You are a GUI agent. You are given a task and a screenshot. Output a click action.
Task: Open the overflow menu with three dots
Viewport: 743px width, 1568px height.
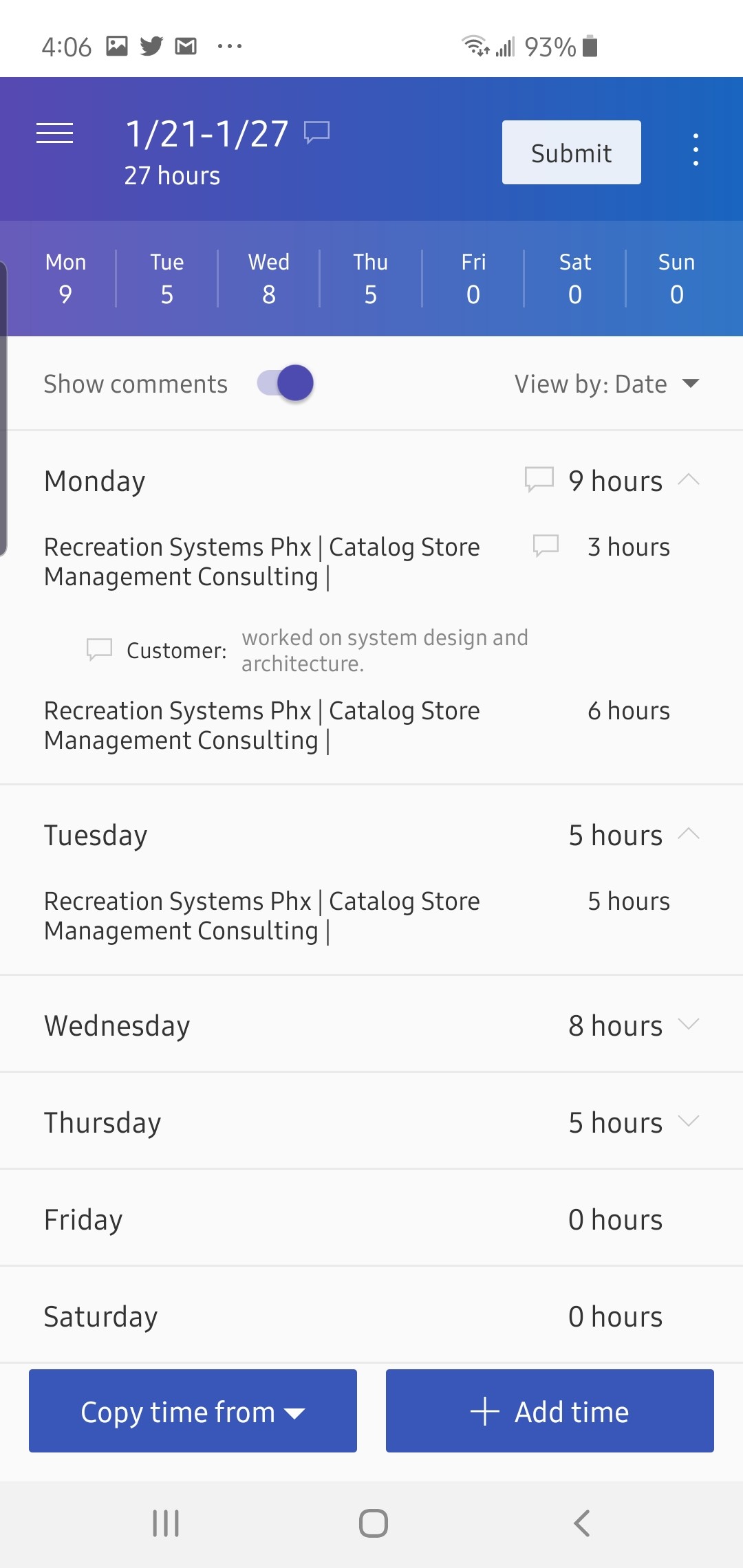(696, 149)
